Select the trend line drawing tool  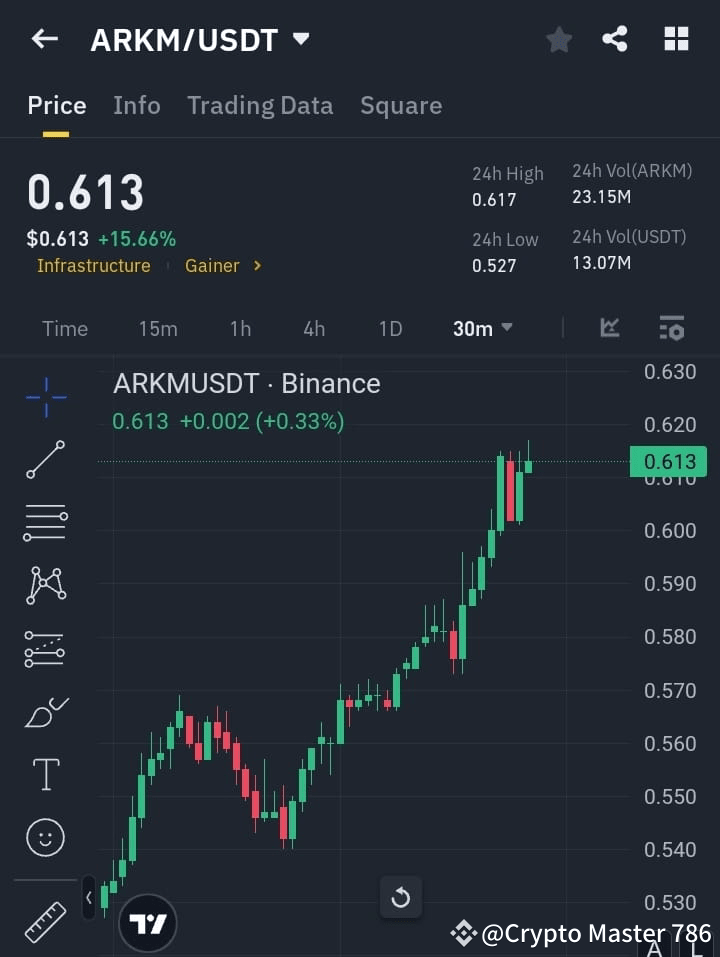[44, 461]
